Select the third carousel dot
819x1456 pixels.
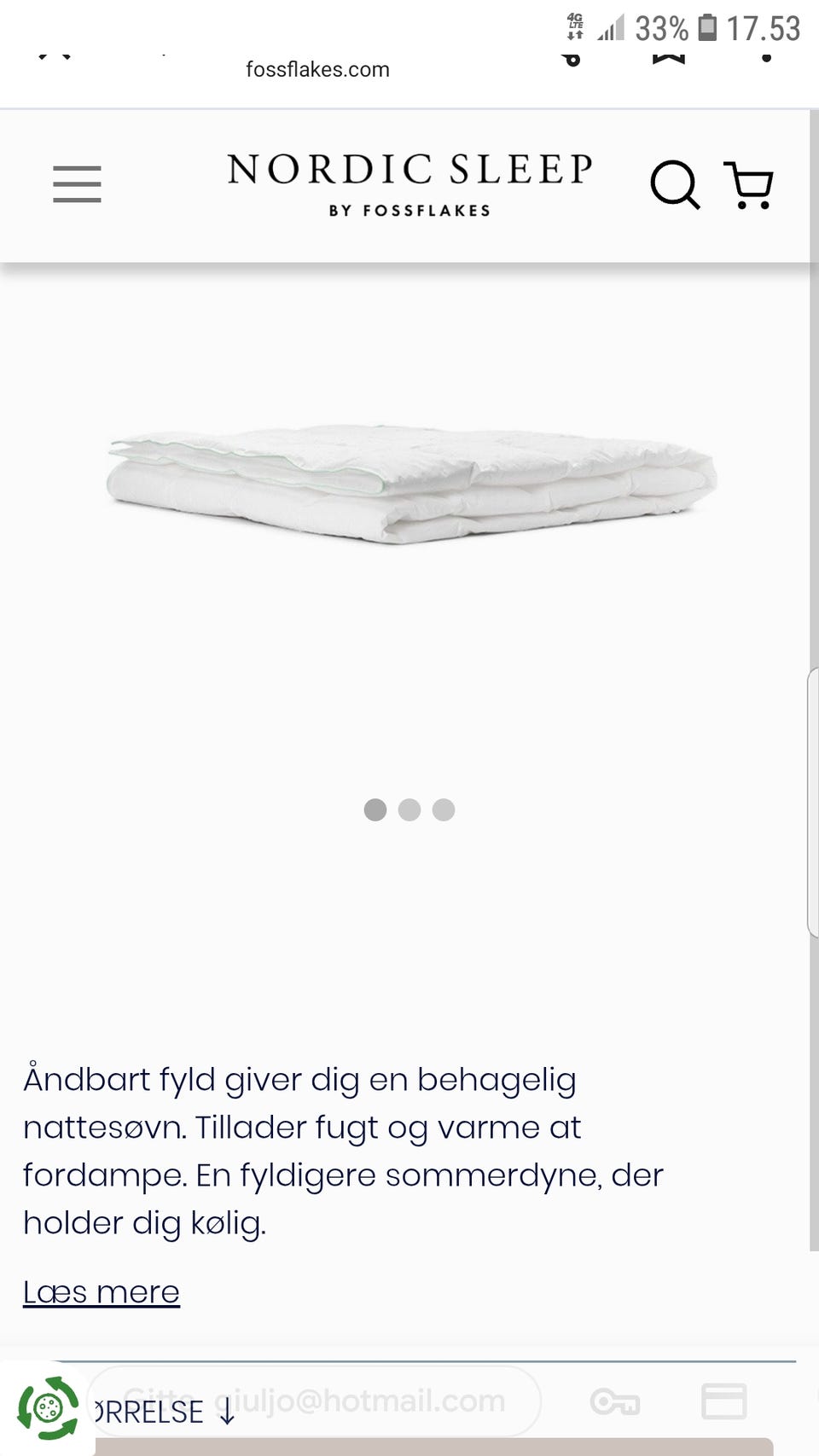(443, 809)
